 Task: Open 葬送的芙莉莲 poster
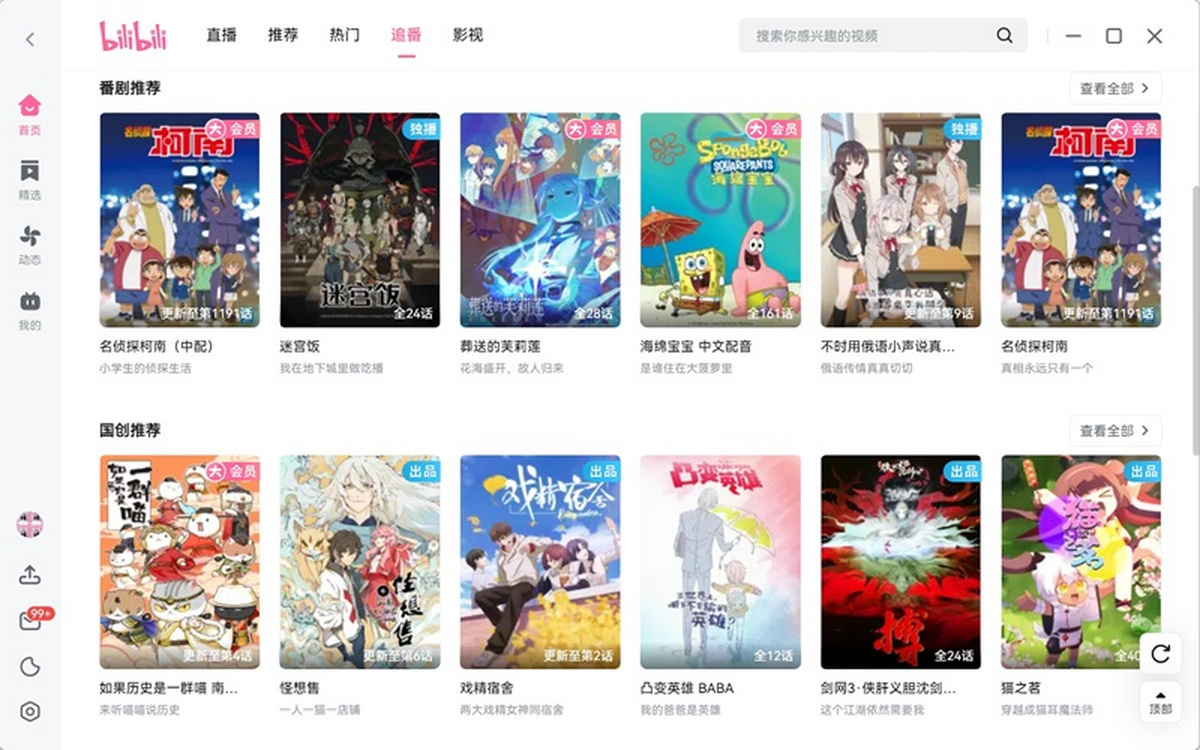540,220
